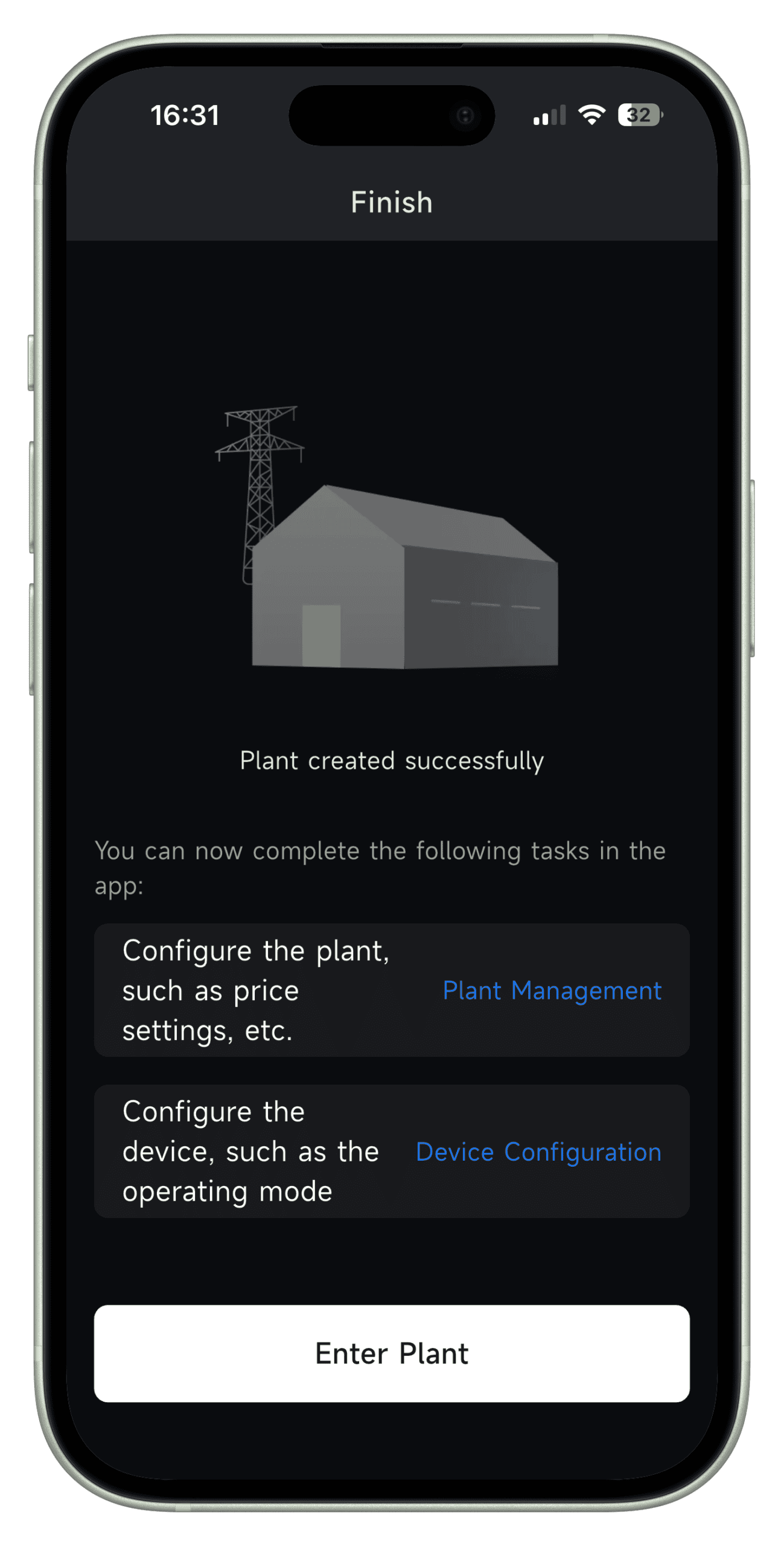The width and height of the screenshot is (784, 1546).
Task: Open the Device Configuration link
Action: 538,1152
